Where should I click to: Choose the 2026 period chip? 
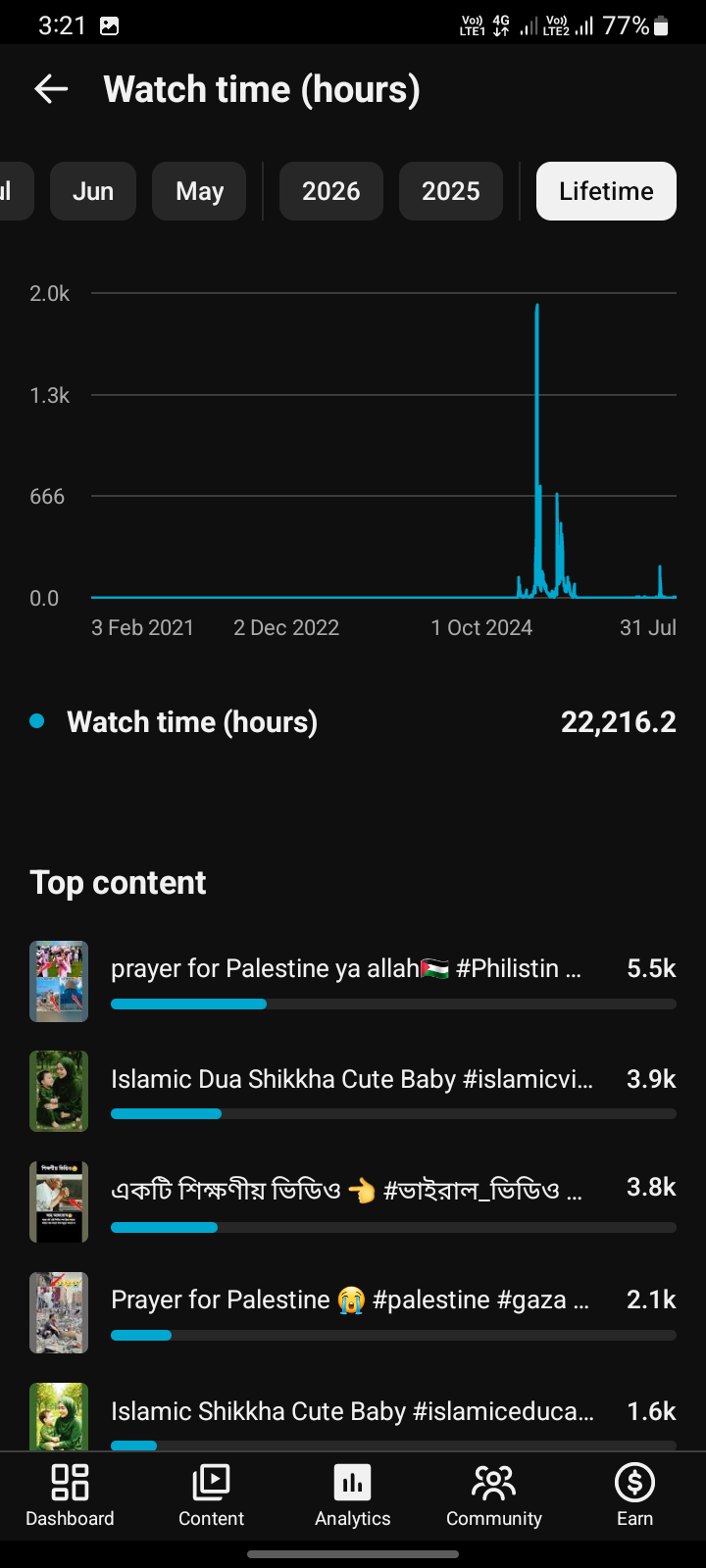pyautogui.click(x=331, y=191)
